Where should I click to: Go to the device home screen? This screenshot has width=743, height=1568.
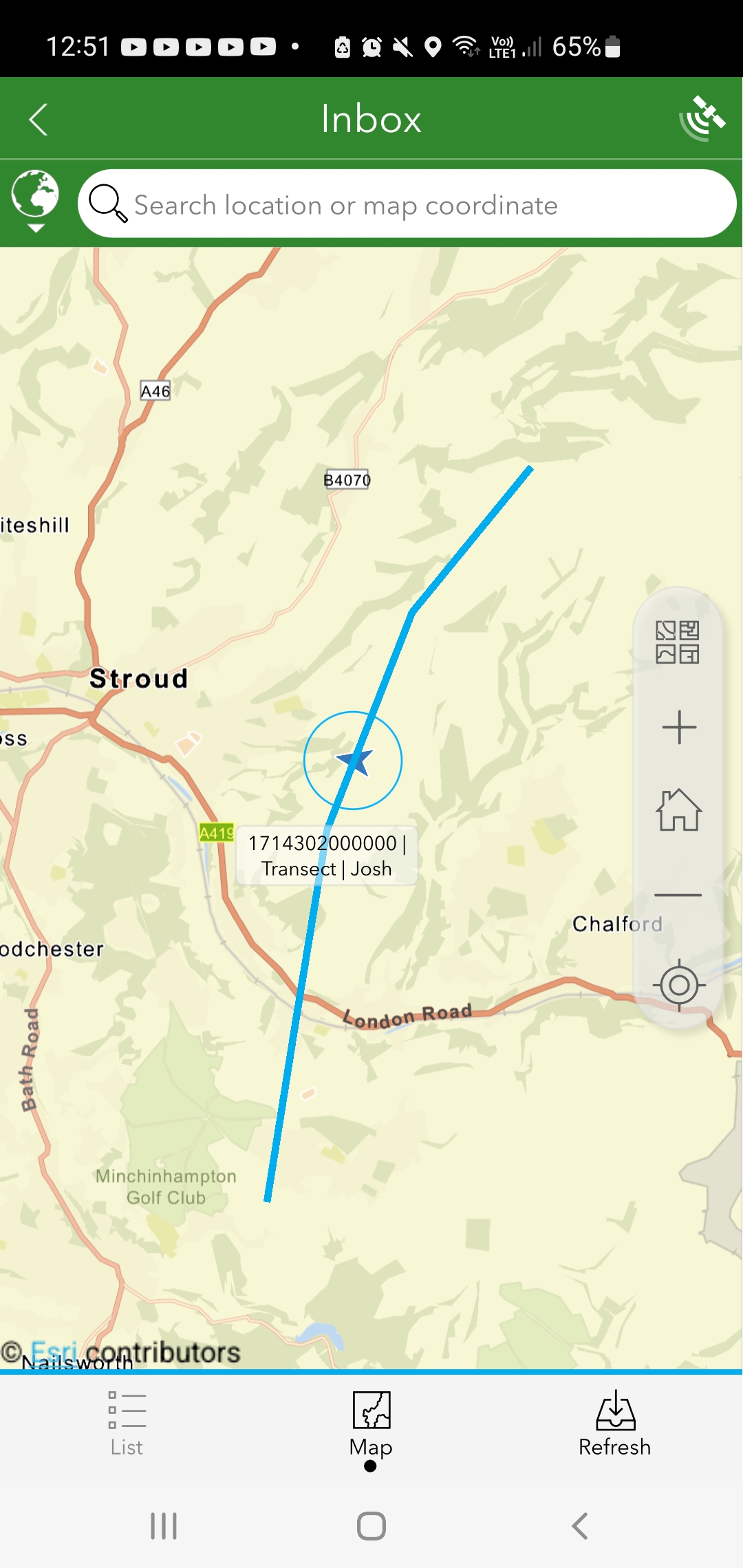coord(371,1526)
